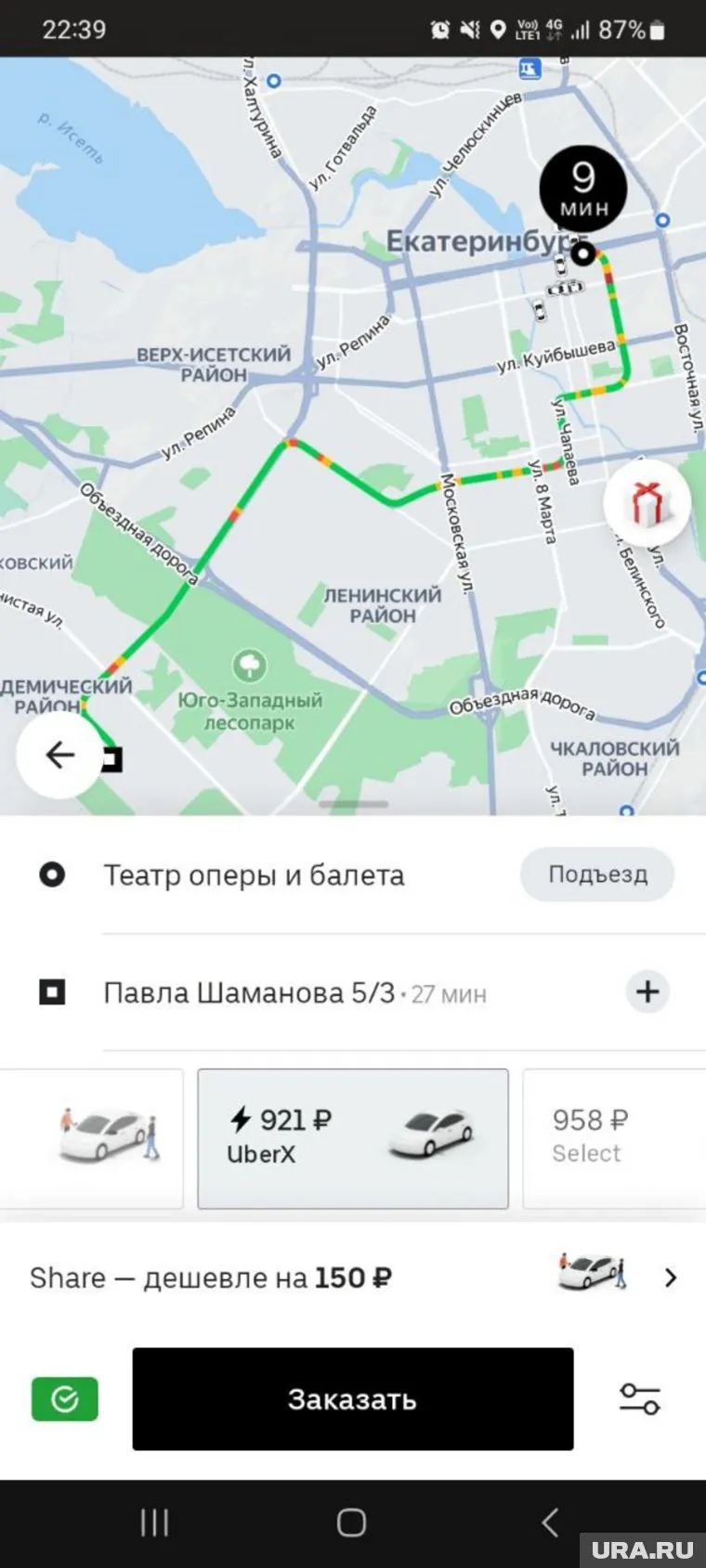Image resolution: width=706 pixels, height=1568 pixels.
Task: Order the ride with Заказать
Action: coord(352,1399)
